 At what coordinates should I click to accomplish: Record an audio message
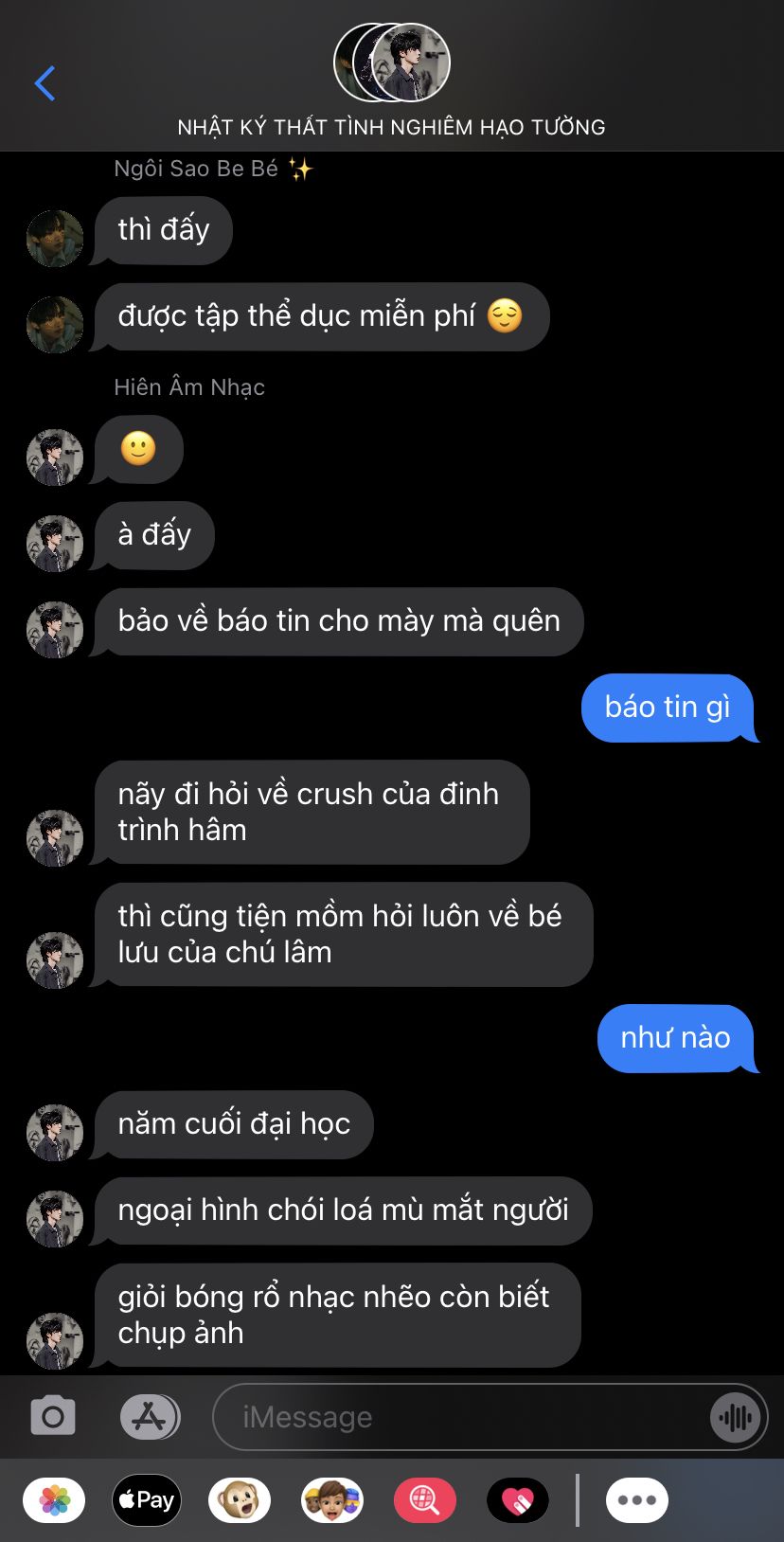[735, 1417]
